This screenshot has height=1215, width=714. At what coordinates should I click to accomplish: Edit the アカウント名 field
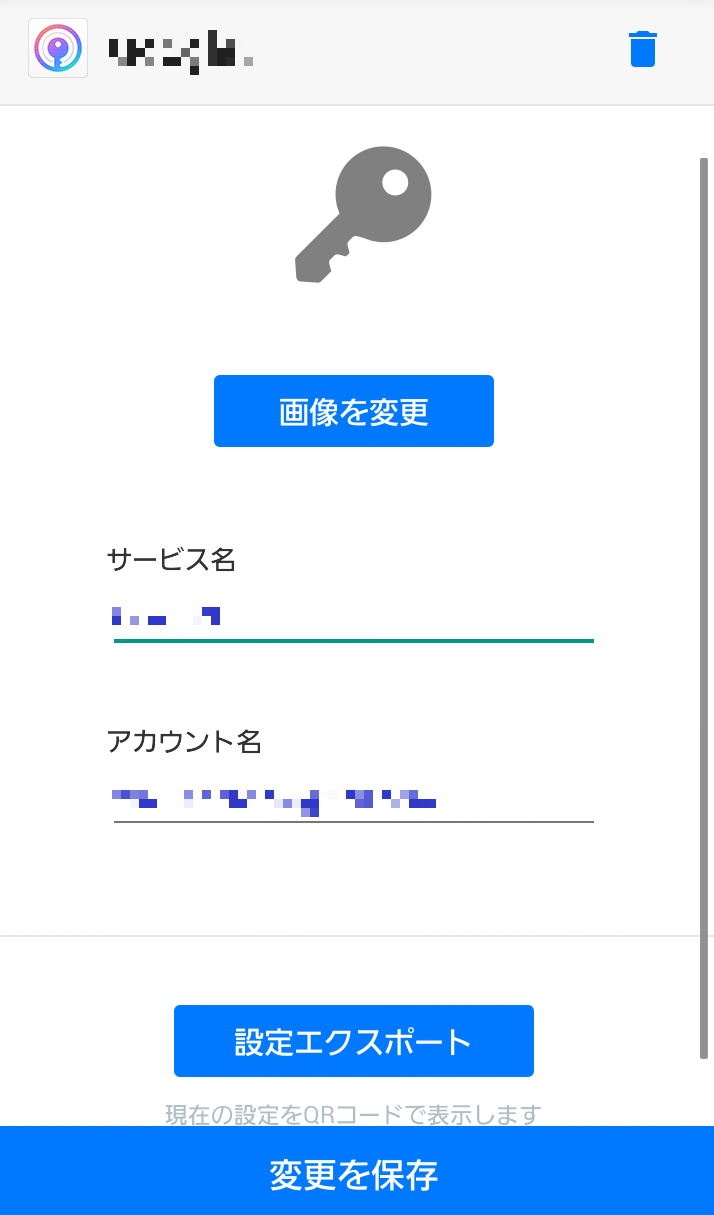354,800
